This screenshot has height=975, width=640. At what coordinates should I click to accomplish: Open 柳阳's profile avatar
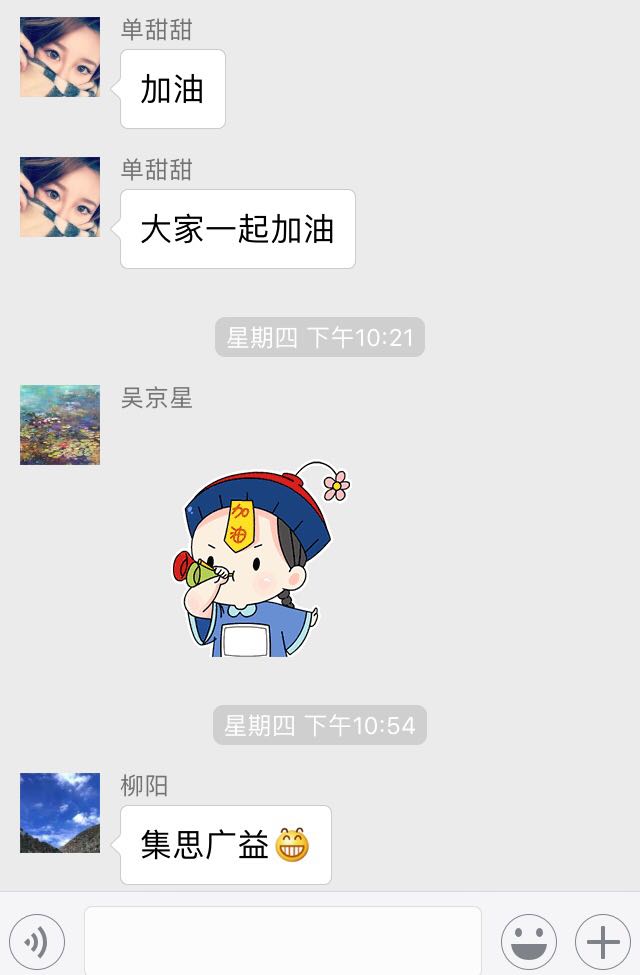click(x=60, y=812)
